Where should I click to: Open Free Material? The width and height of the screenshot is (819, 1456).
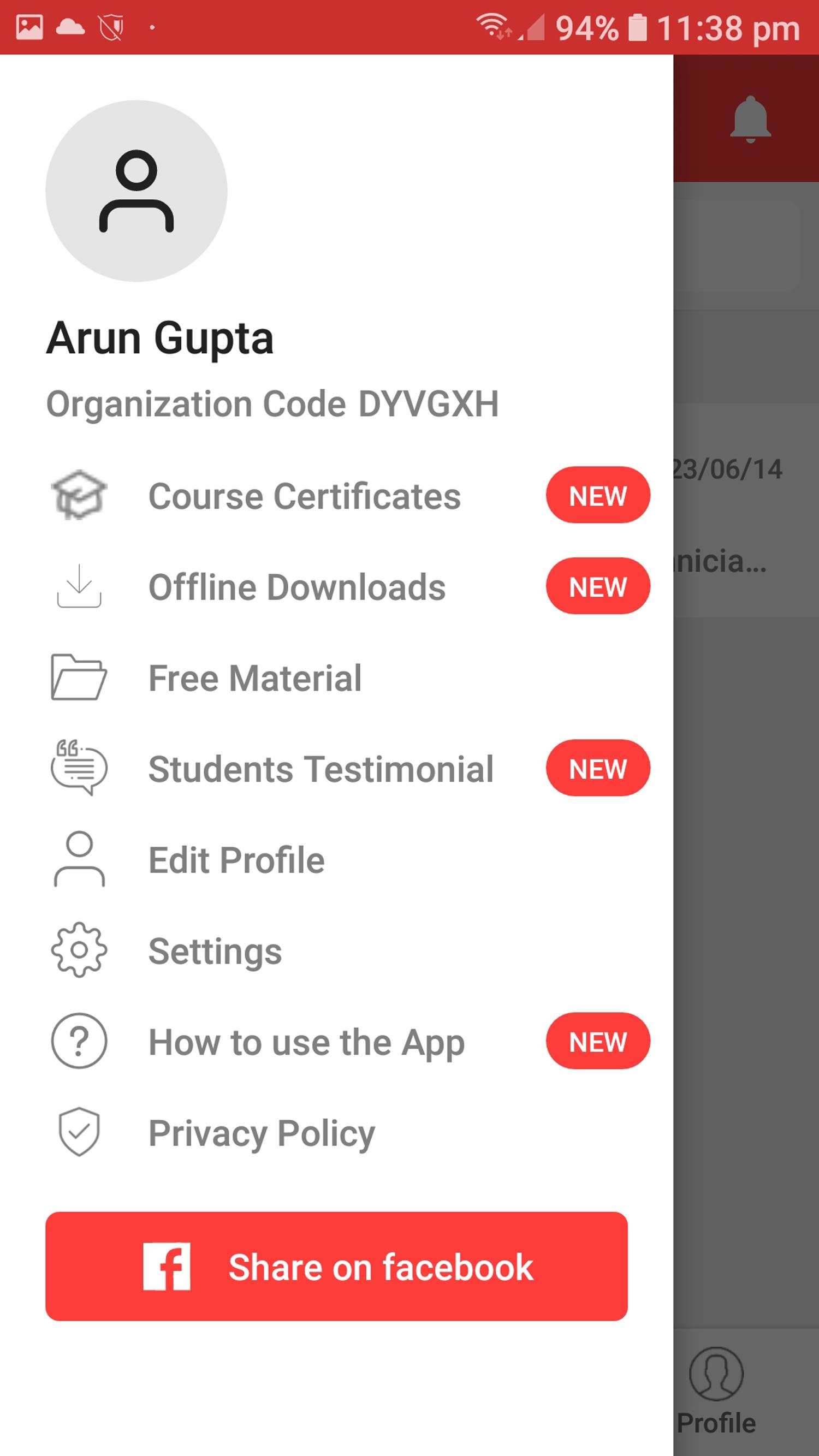coord(337,678)
